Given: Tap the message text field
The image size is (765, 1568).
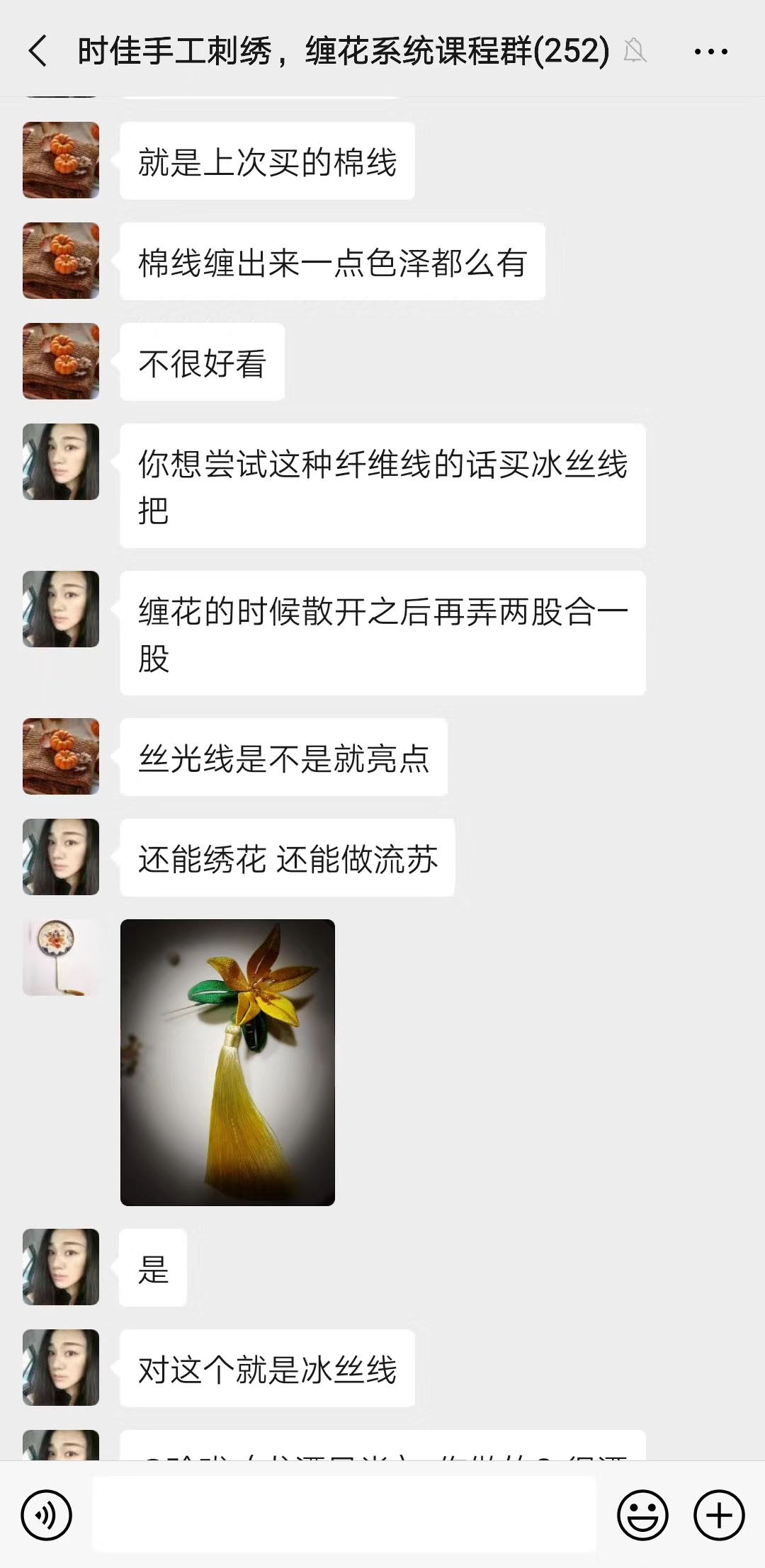Looking at the screenshot, I should 344,1516.
